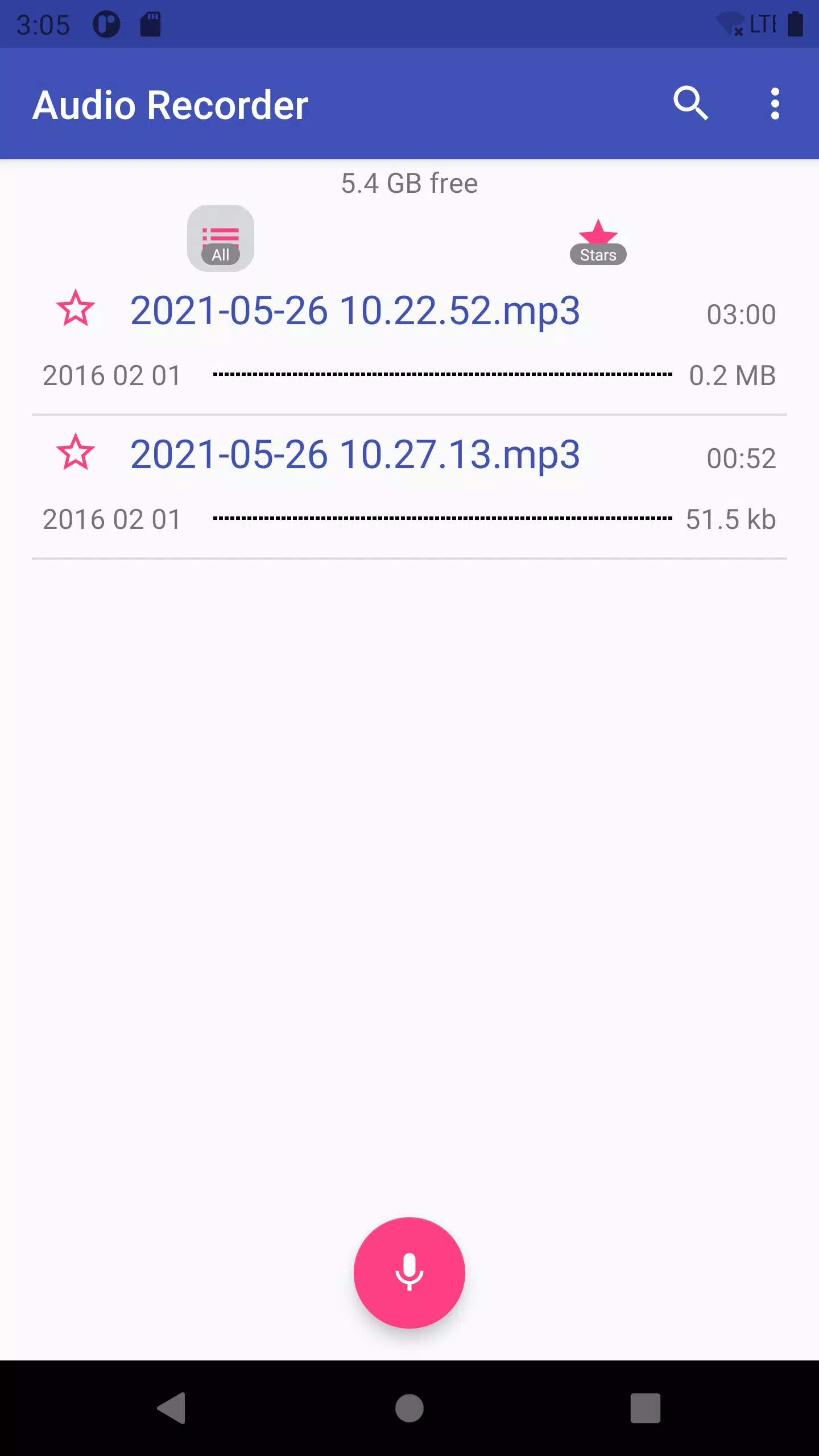Star the recording 2021-05-26 10.22.52.mp3
819x1456 pixels.
[x=76, y=309]
